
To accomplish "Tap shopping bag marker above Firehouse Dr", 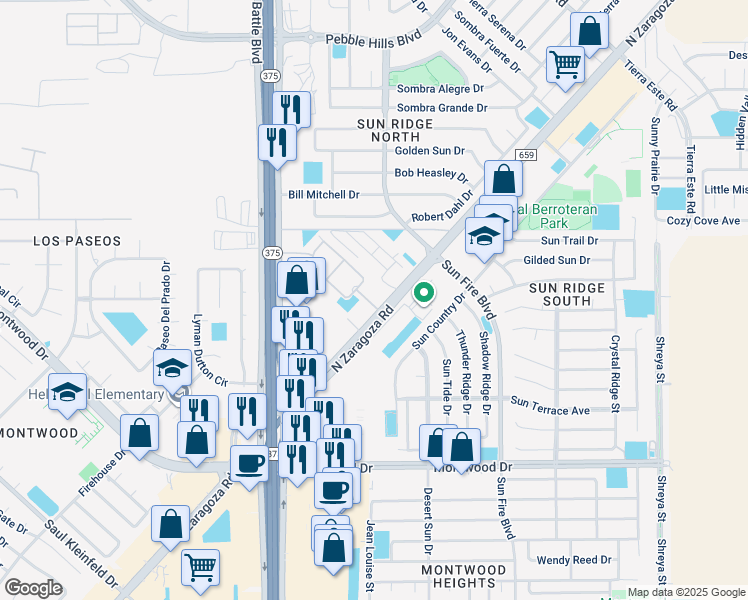I will click(x=139, y=433).
